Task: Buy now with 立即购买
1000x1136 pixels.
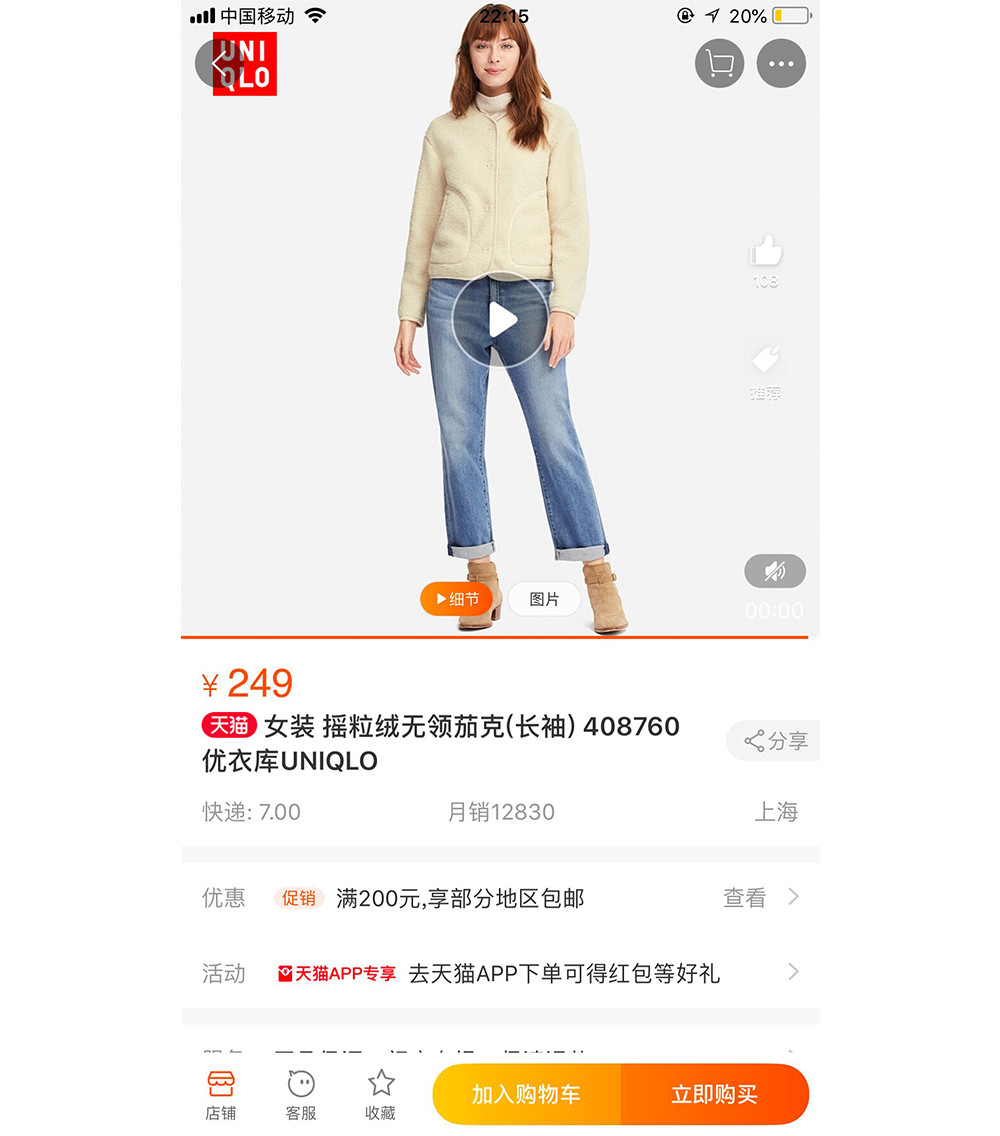Action: coord(714,1094)
